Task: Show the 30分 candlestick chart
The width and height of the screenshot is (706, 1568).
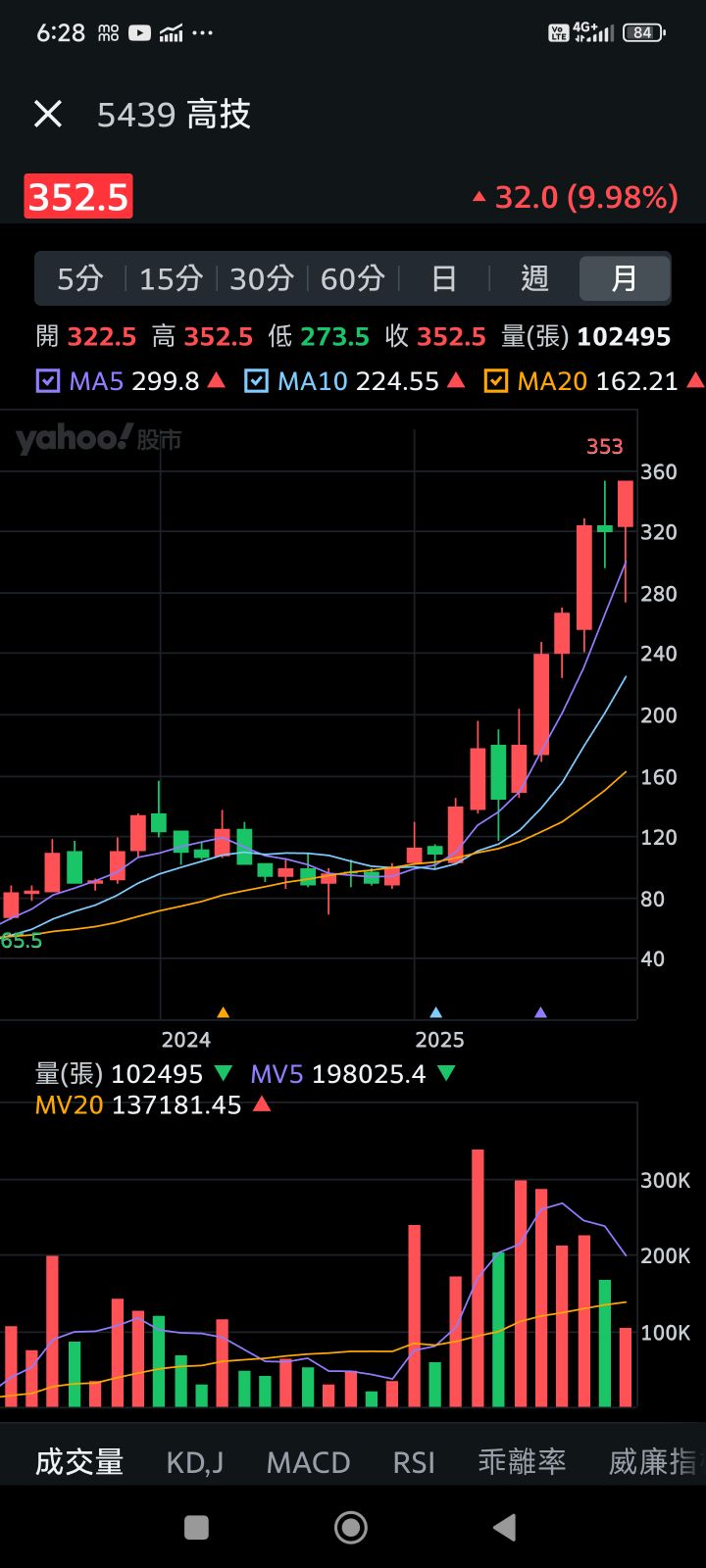Action: click(262, 279)
